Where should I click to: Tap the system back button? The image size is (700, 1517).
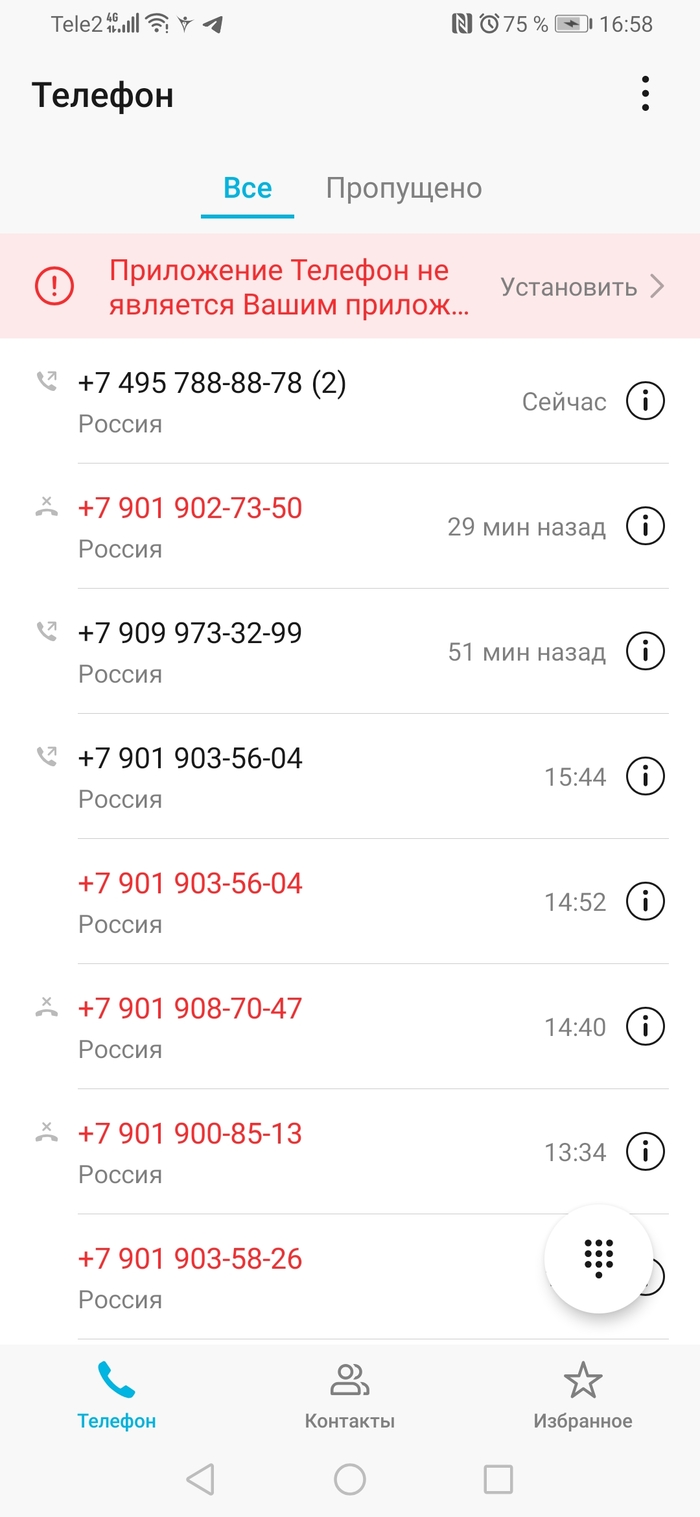(201, 1479)
